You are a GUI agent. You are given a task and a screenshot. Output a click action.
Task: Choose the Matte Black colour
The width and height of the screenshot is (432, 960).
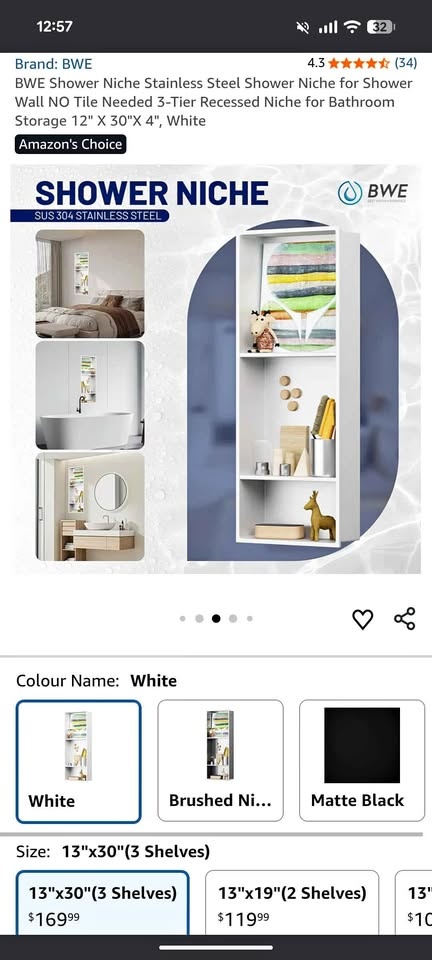tap(362, 760)
